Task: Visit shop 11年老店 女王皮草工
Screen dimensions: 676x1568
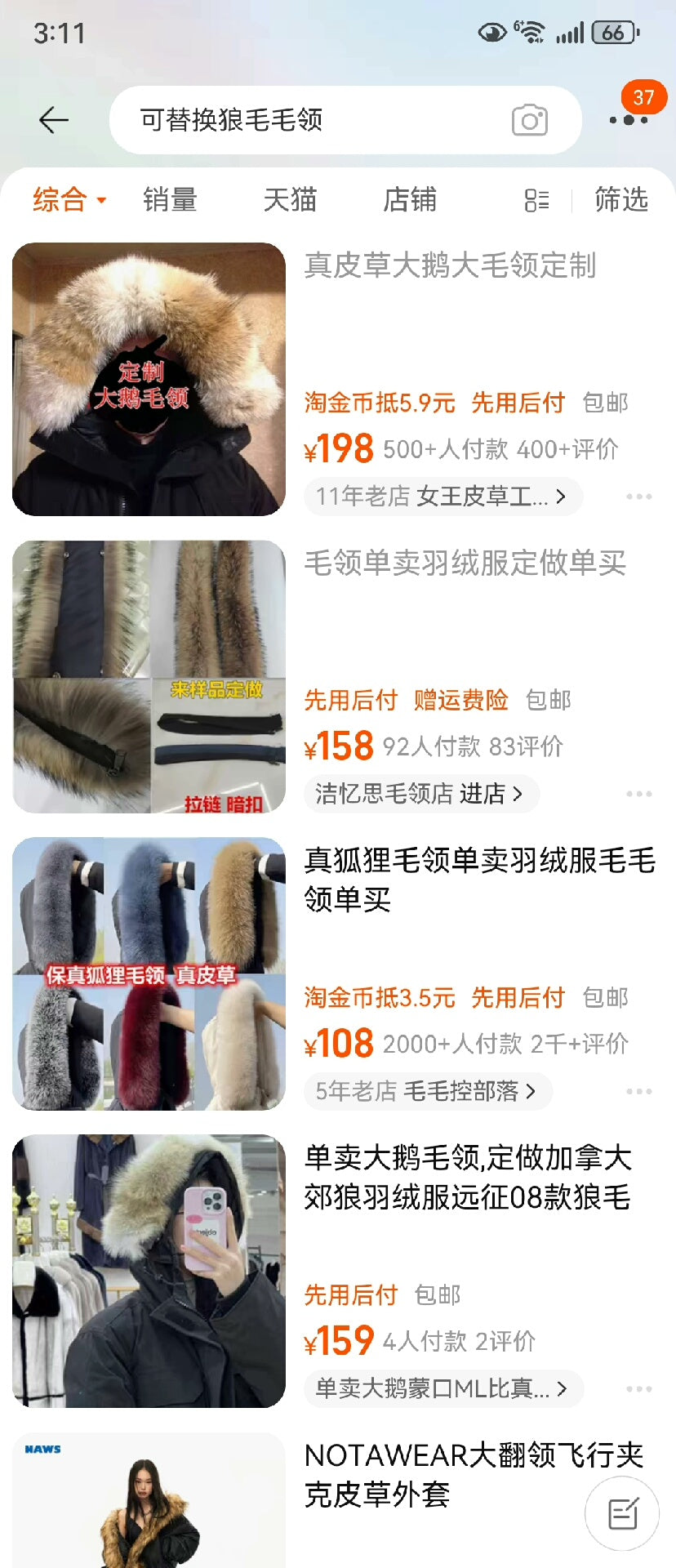Action: (442, 497)
